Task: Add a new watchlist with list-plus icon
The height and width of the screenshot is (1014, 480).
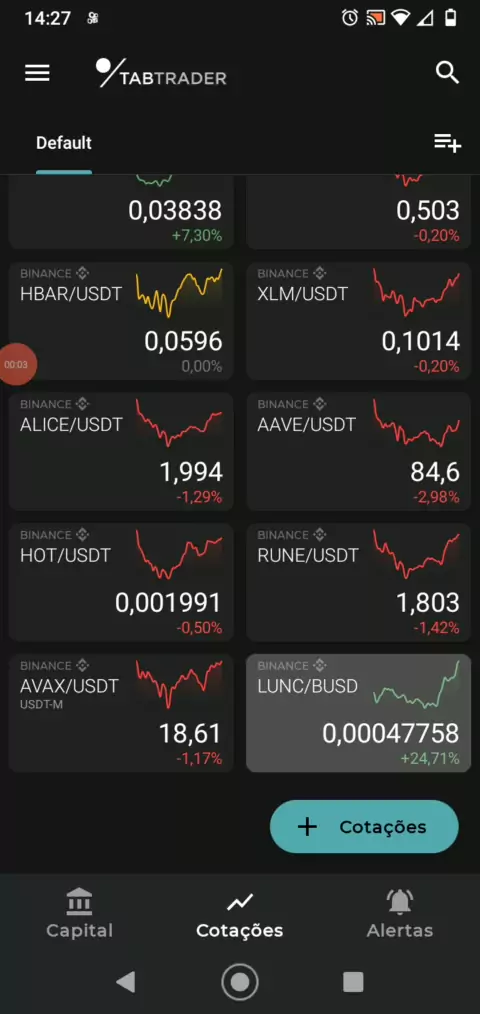Action: pos(447,143)
